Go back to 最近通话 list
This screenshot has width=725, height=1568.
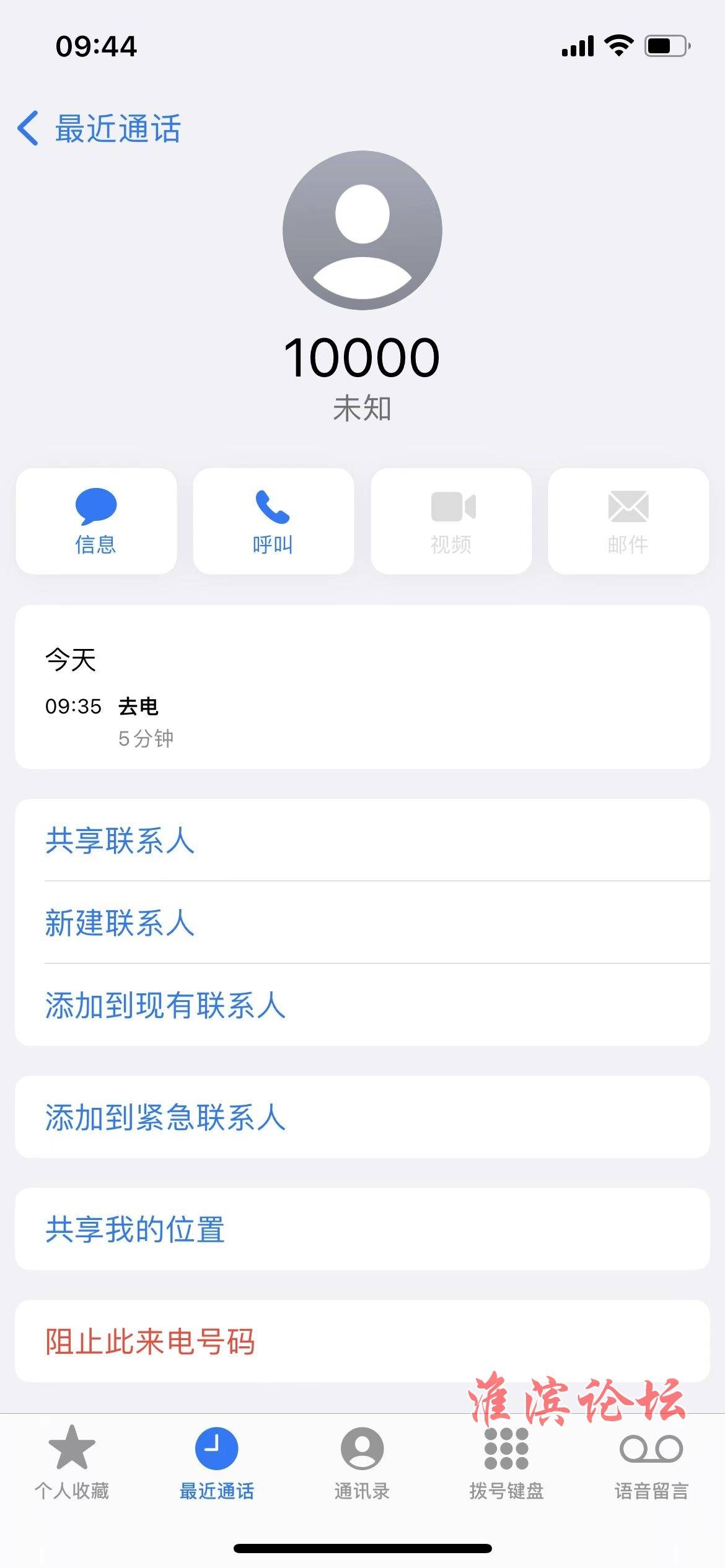pos(99,129)
